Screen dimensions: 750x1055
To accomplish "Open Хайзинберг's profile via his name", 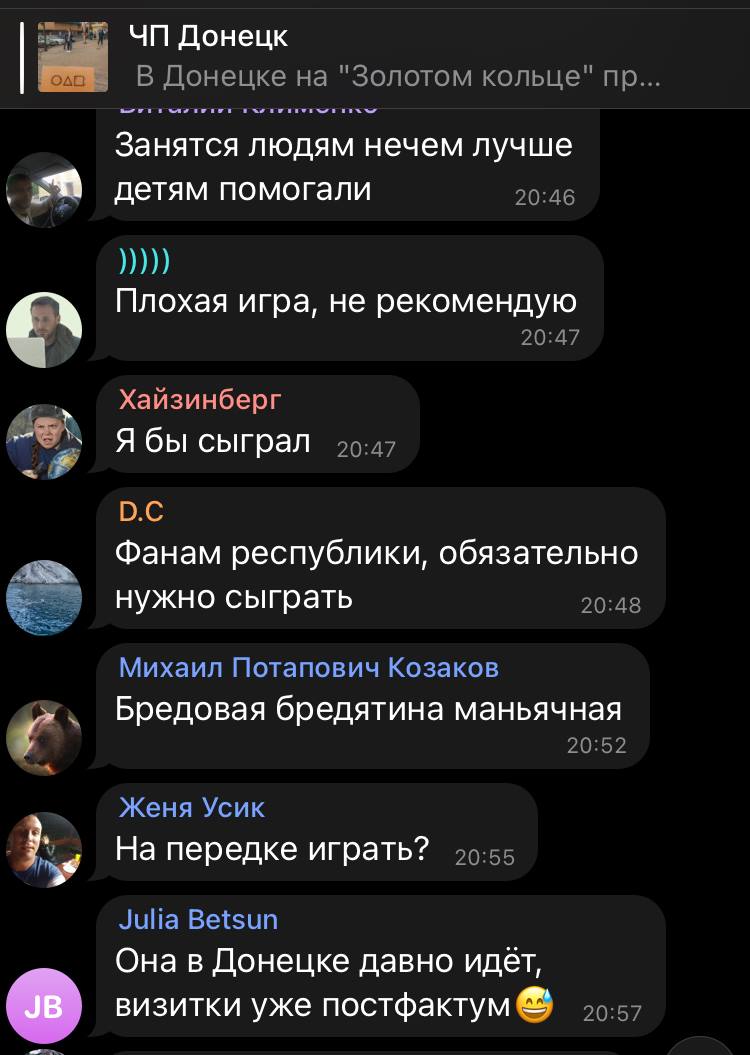I will coord(200,400).
